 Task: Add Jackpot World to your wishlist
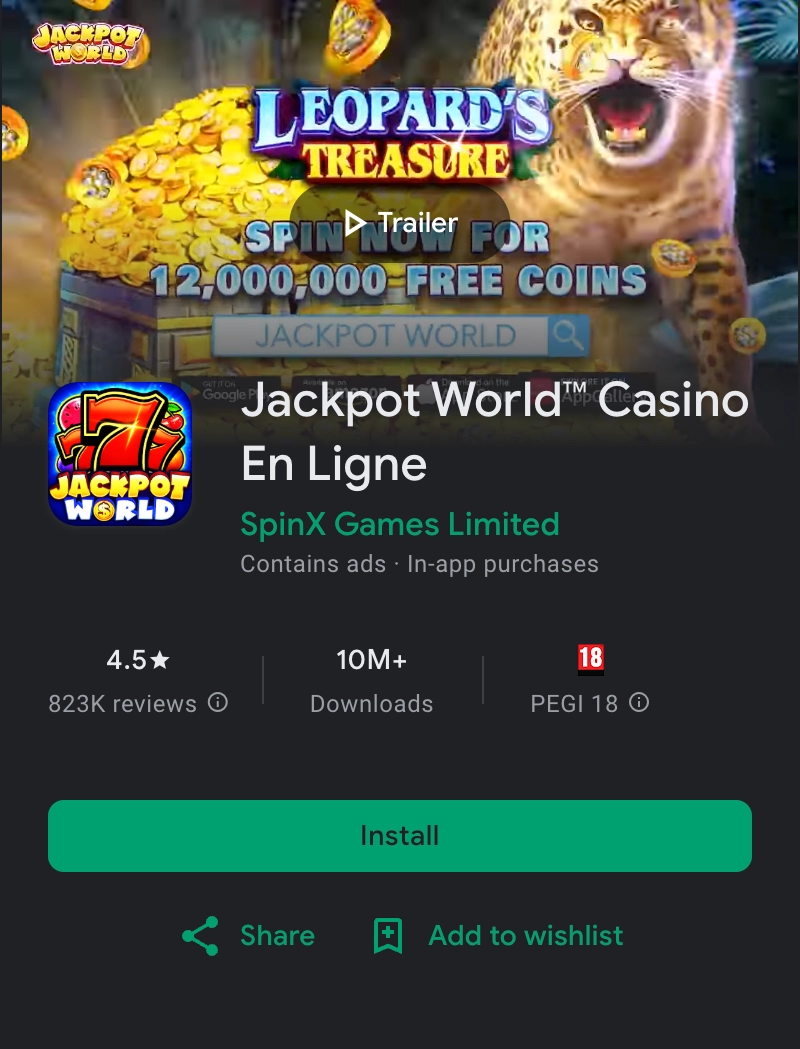(x=496, y=936)
